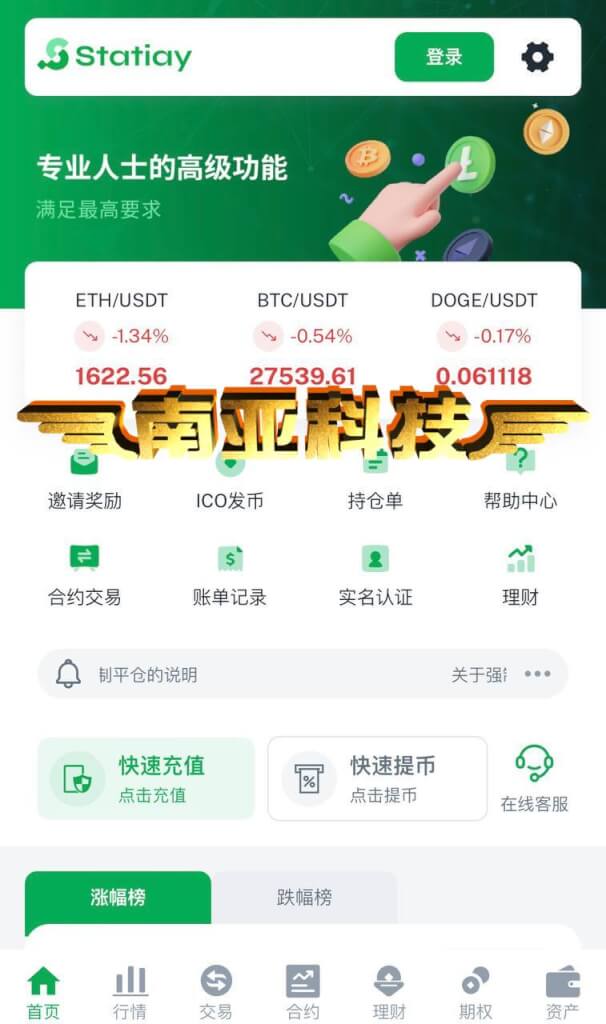Open ICO发币 shortcut
The height and width of the screenshot is (1024, 606).
click(x=230, y=483)
